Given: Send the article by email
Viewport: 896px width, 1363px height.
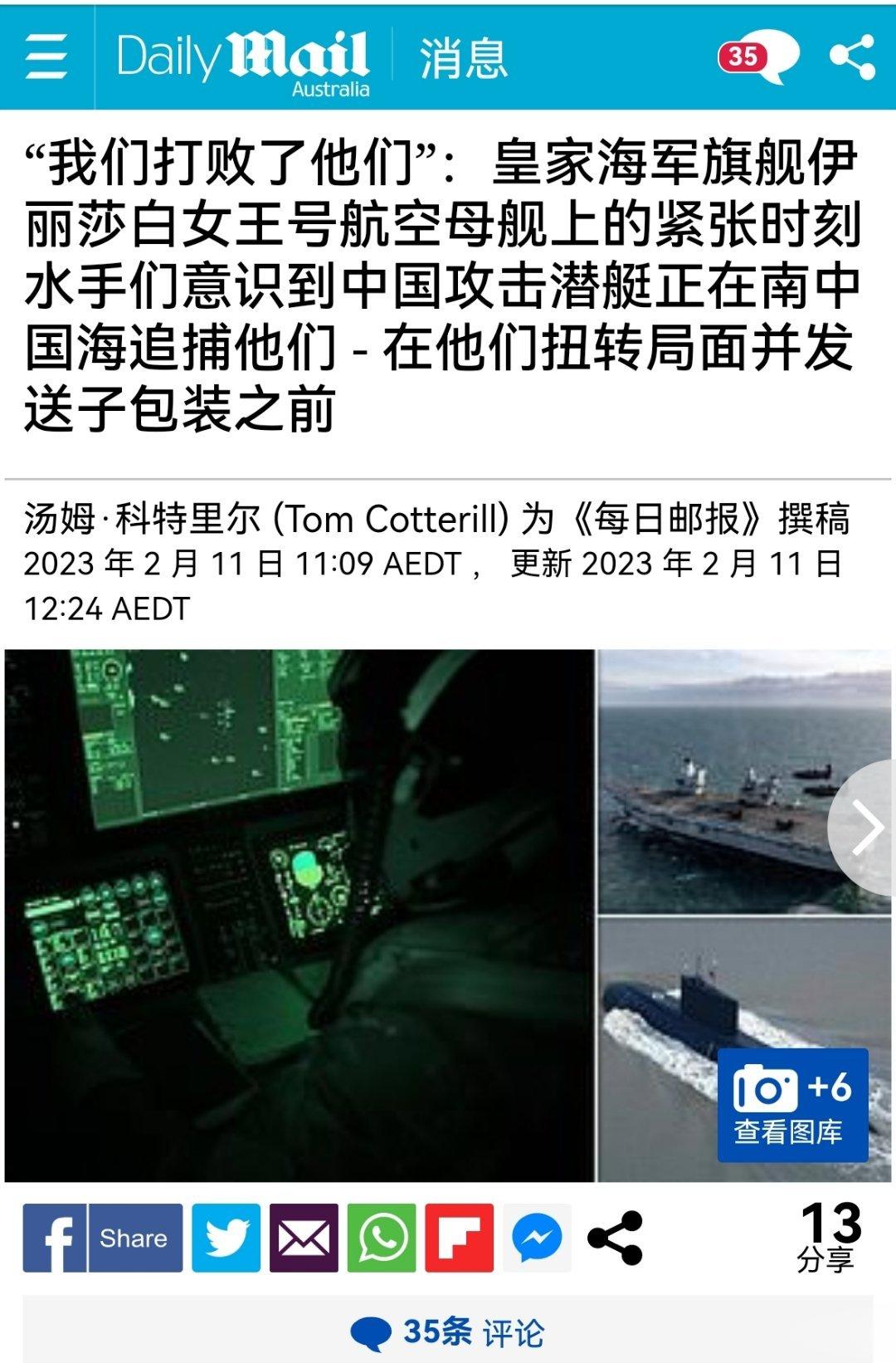Looking at the screenshot, I should pos(304,1238).
